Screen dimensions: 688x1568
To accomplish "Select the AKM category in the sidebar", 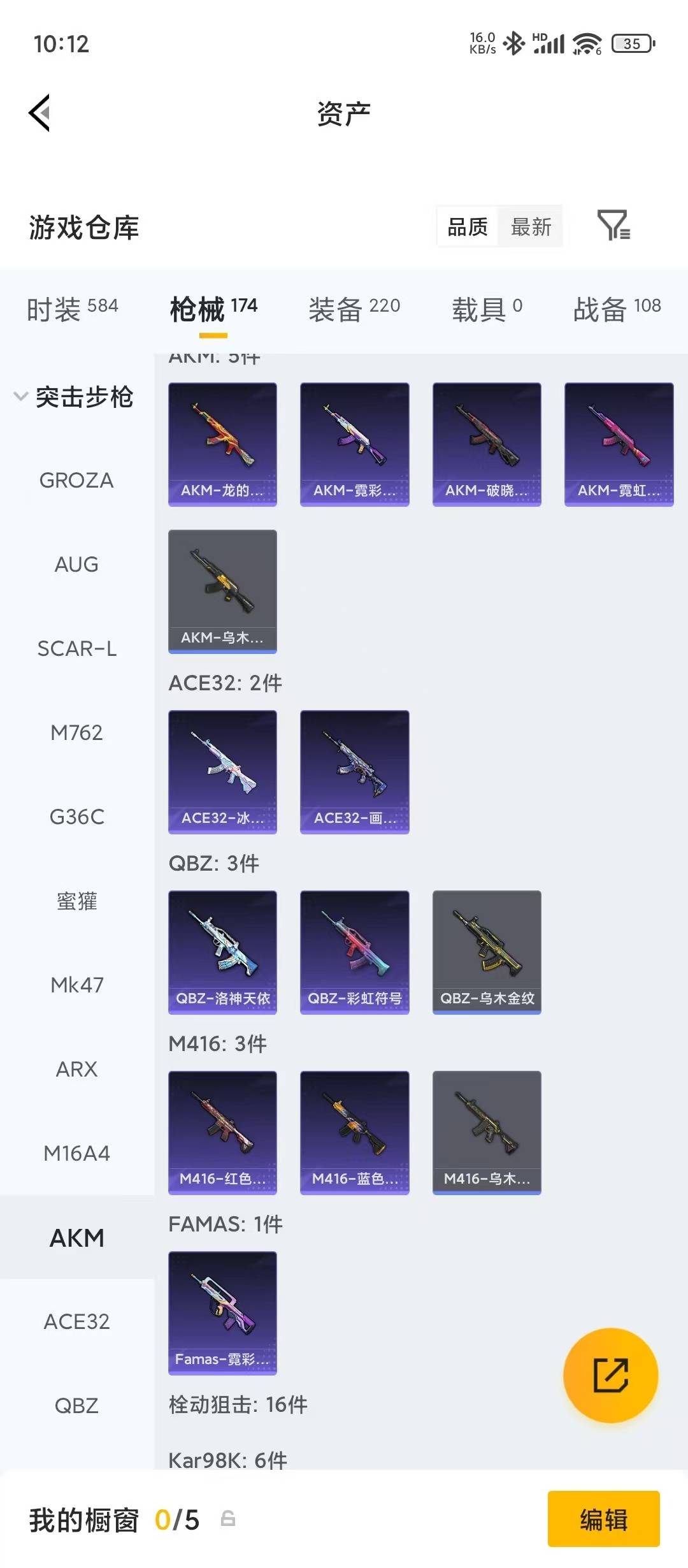I will (76, 1237).
